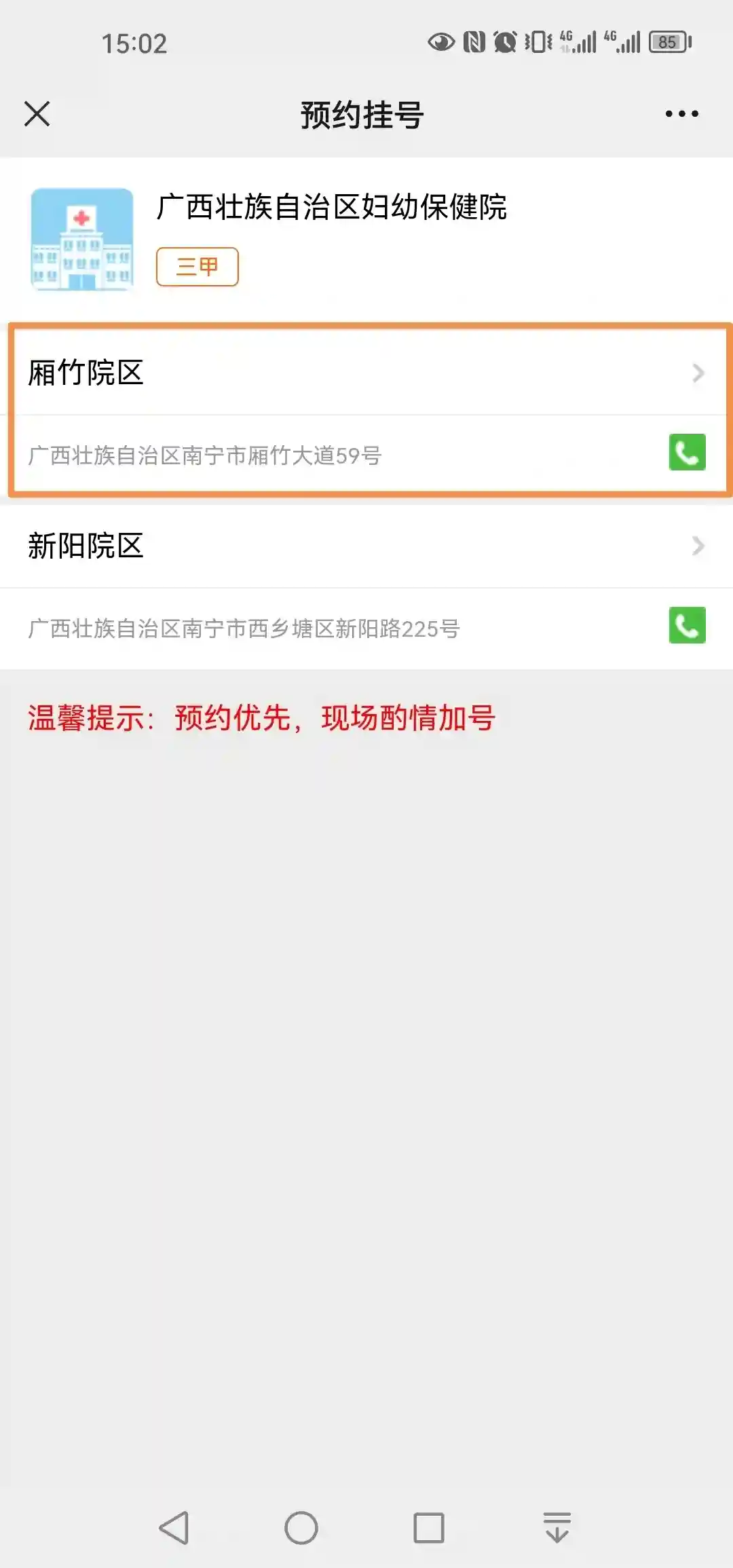Close the 预约挂号 page
This screenshot has height=1568, width=733.
(37, 114)
